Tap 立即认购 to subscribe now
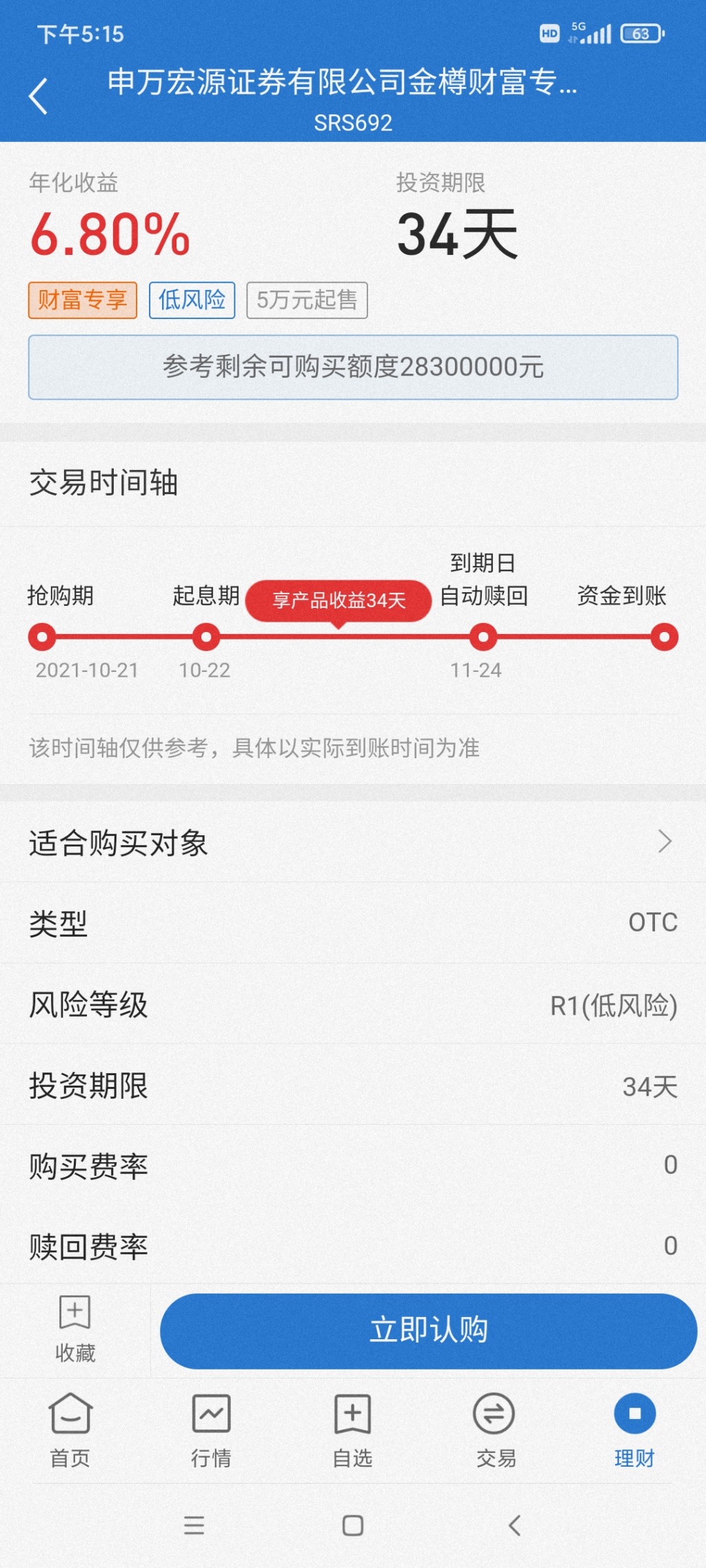The height and width of the screenshot is (1568, 706). coord(429,1330)
